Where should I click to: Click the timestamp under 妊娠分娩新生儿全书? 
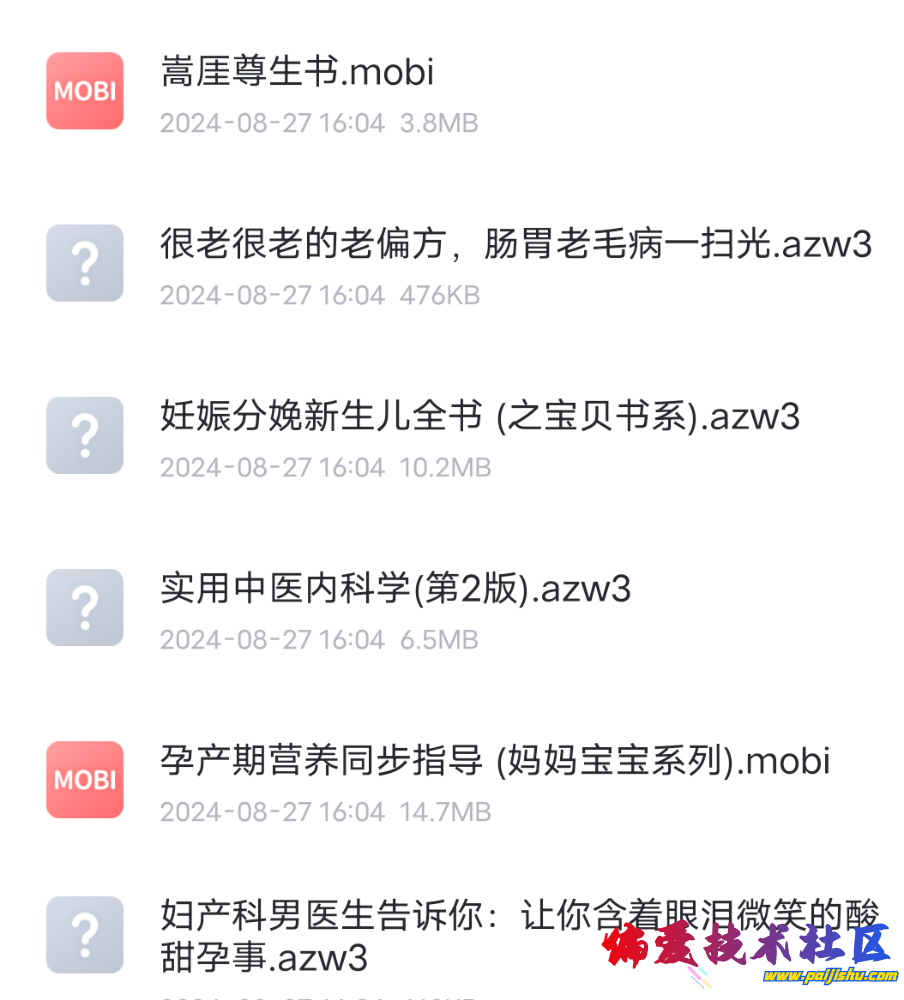pos(272,467)
